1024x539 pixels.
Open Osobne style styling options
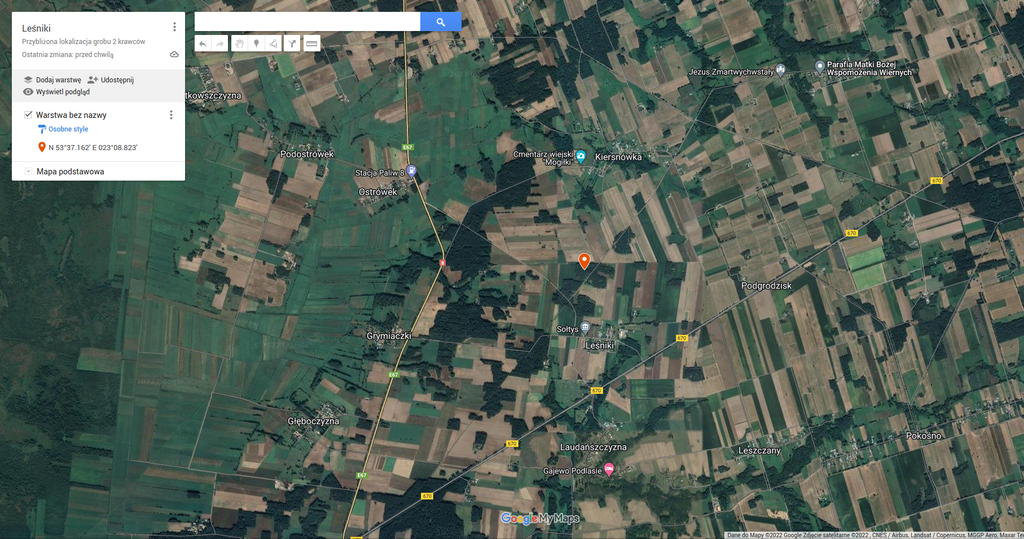[x=62, y=129]
